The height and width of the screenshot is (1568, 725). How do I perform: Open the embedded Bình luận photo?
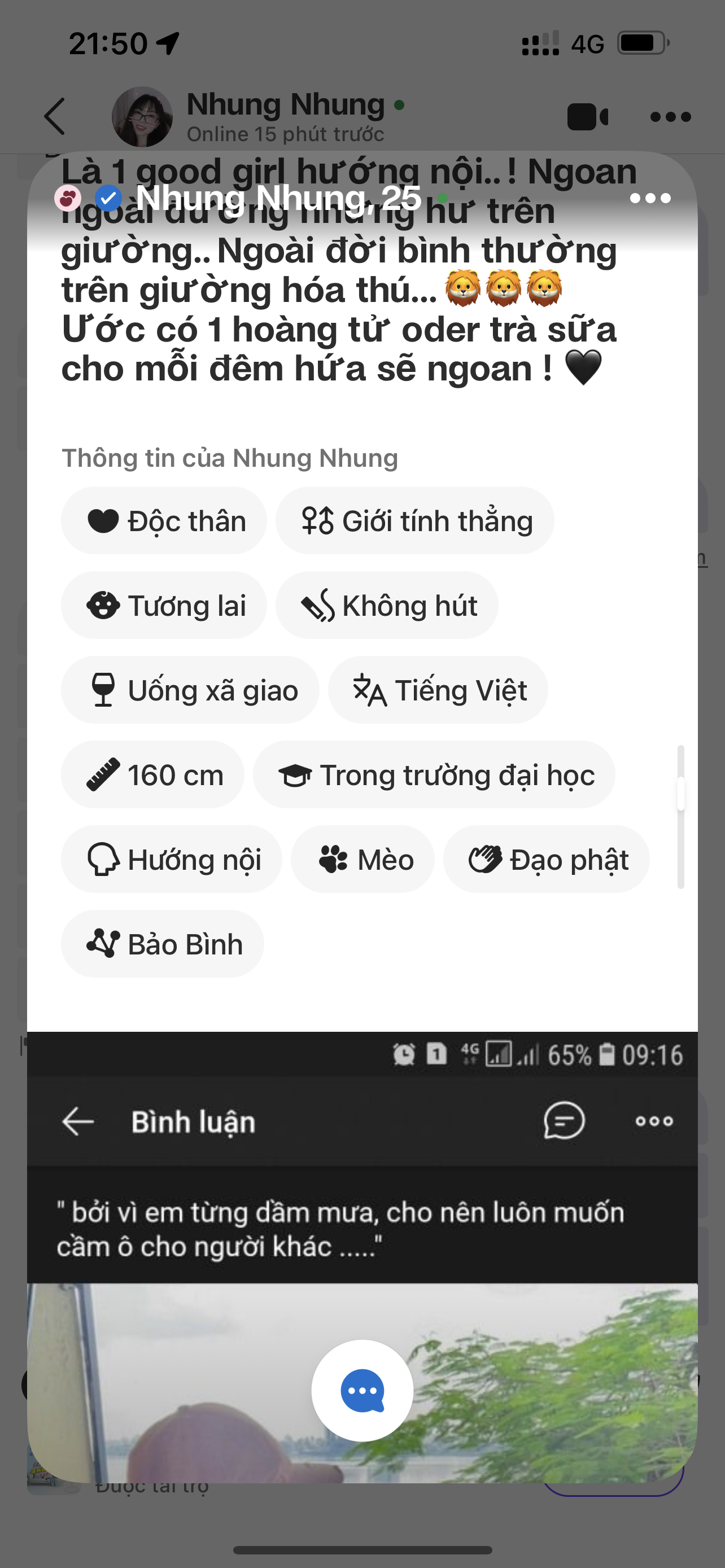362,1217
